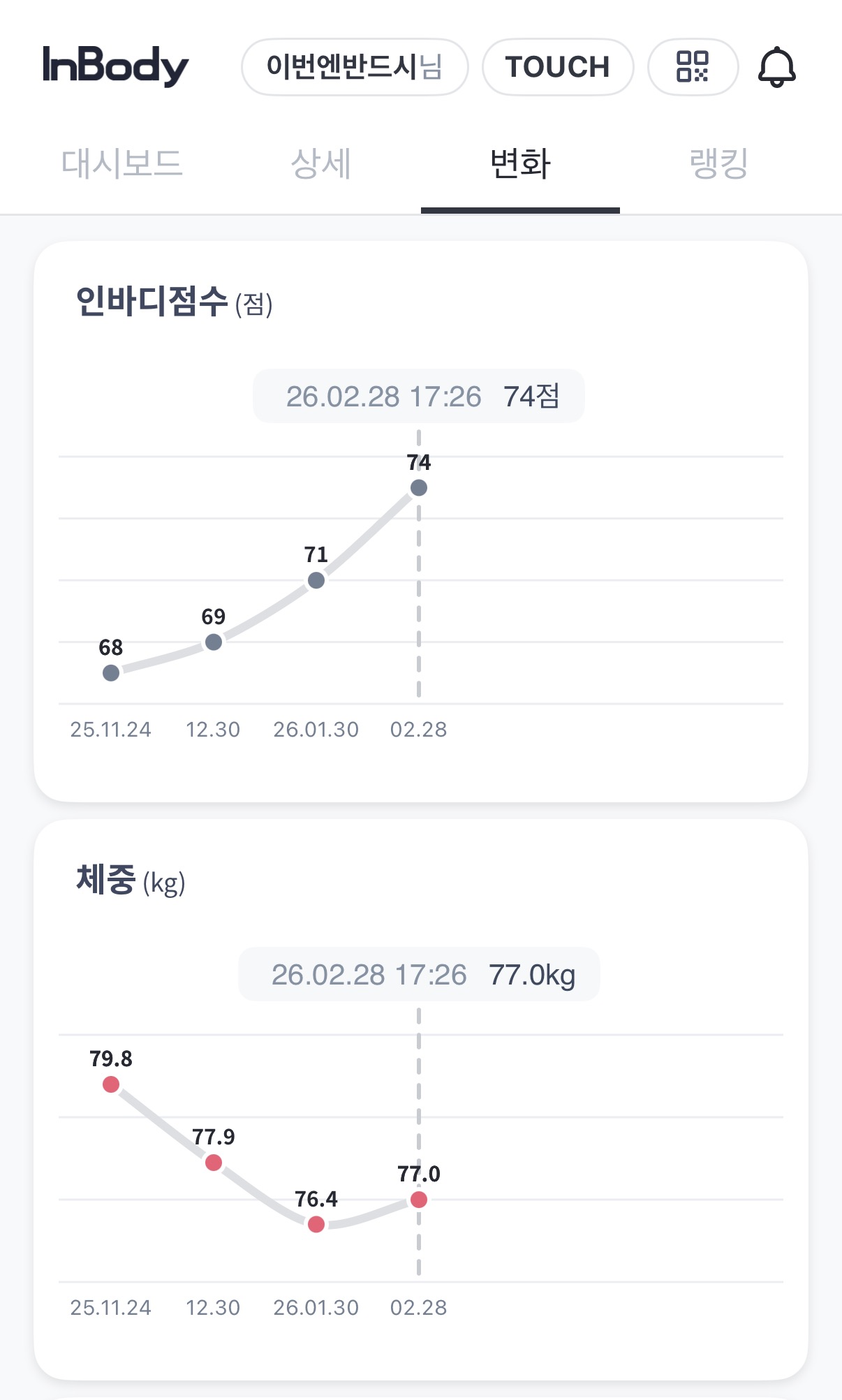Select the 71 point on 인바디점수 chart
Viewport: 842px width, 1400px height.
point(316,580)
